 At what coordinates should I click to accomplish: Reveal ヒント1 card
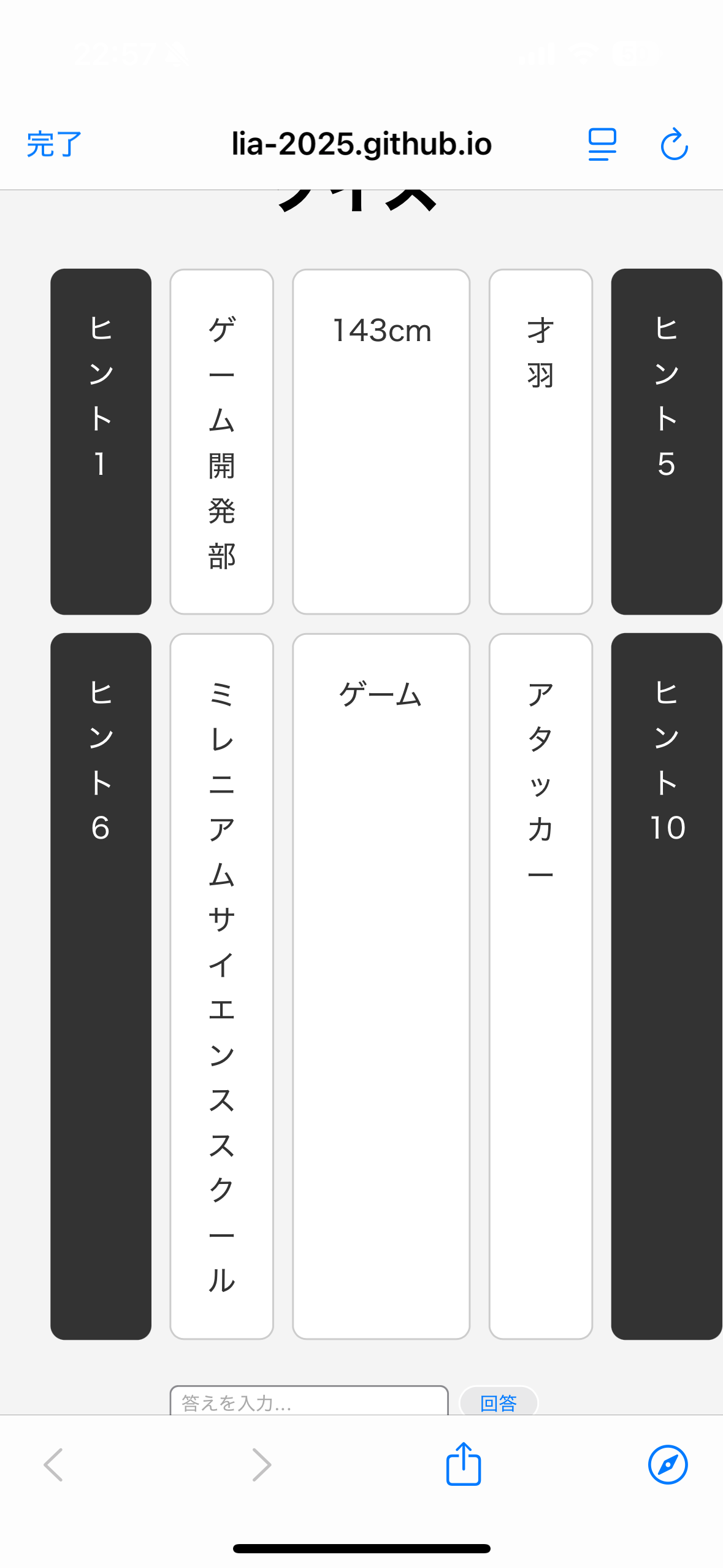pyautogui.click(x=101, y=441)
